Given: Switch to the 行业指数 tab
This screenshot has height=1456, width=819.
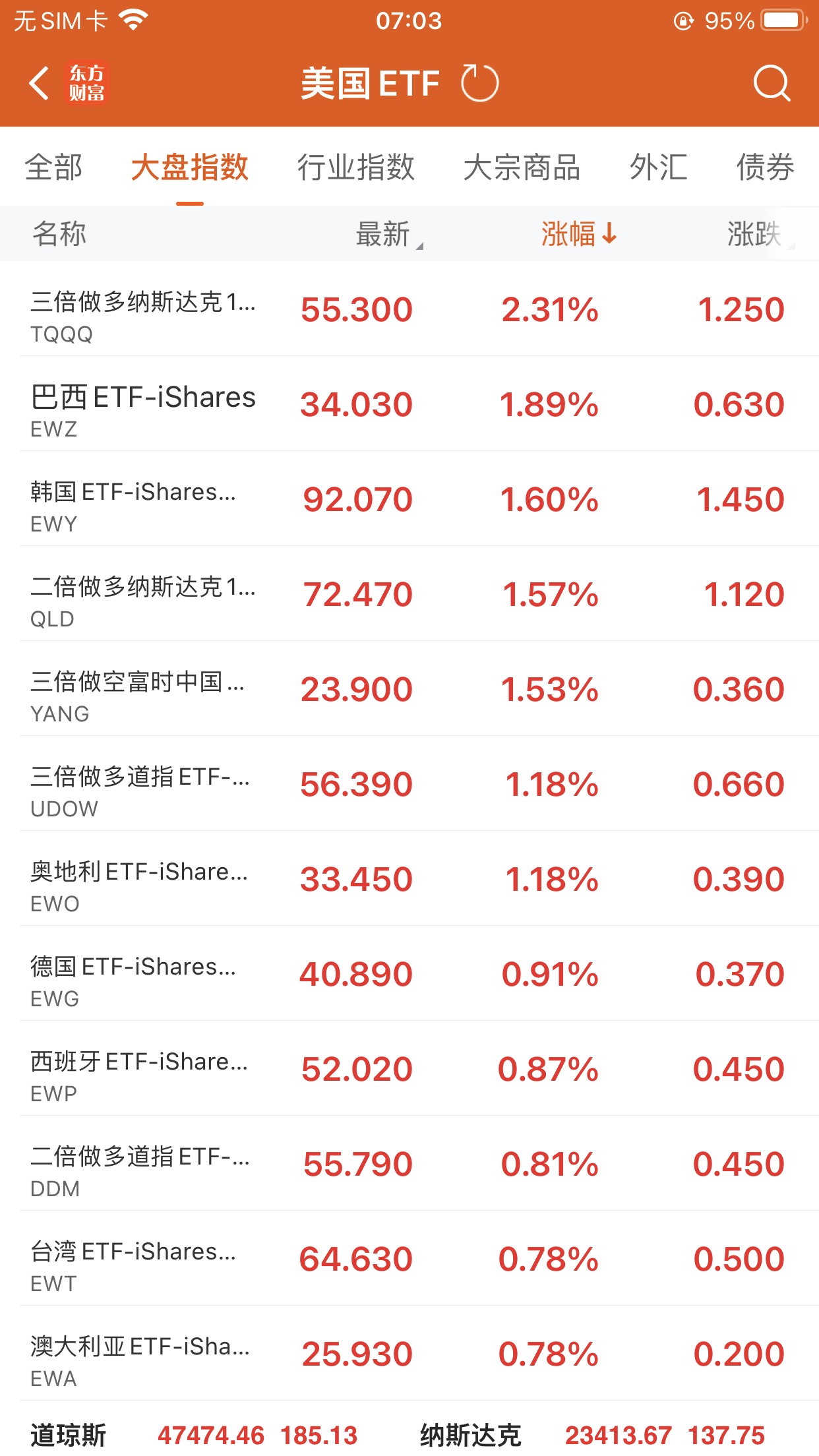Looking at the screenshot, I should click(355, 167).
